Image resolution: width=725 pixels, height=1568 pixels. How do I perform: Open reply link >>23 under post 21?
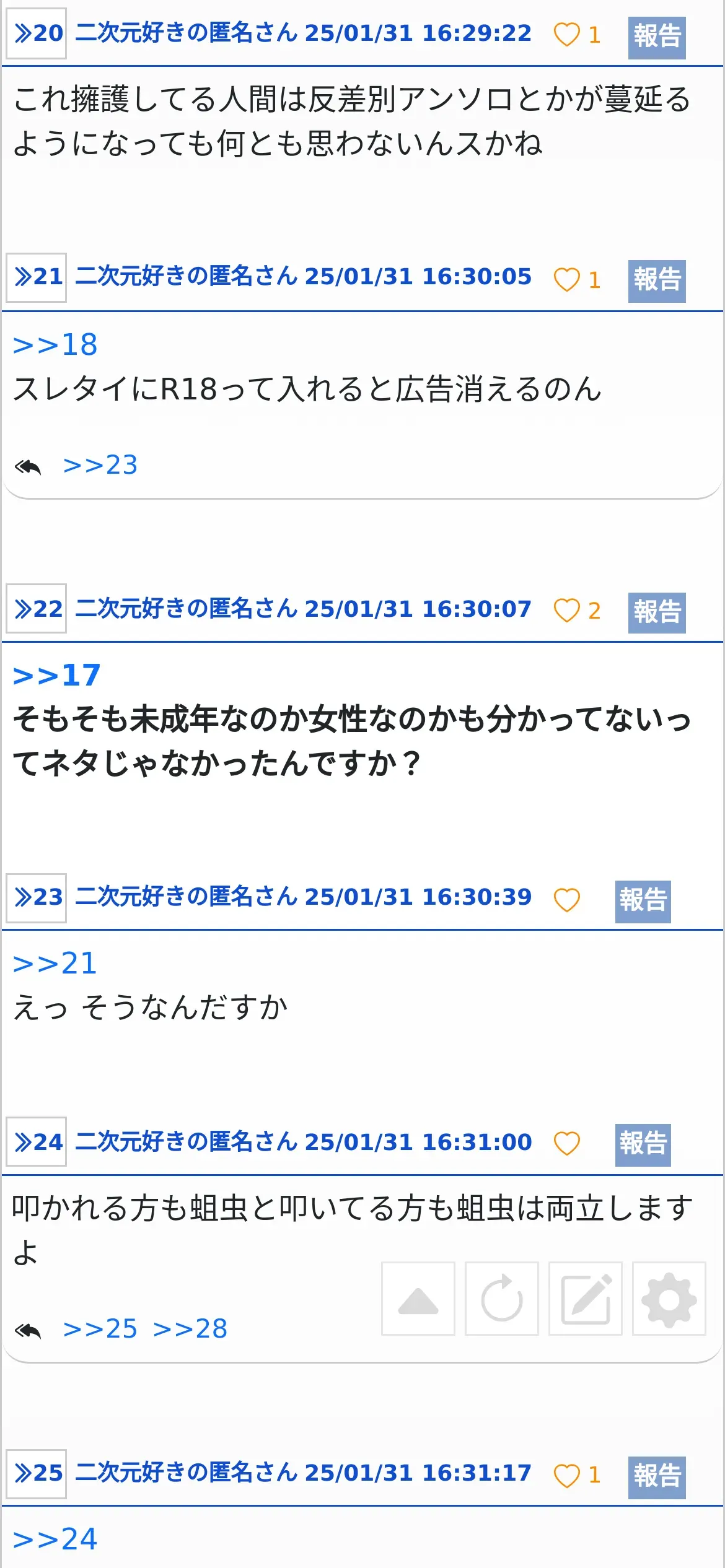click(100, 465)
